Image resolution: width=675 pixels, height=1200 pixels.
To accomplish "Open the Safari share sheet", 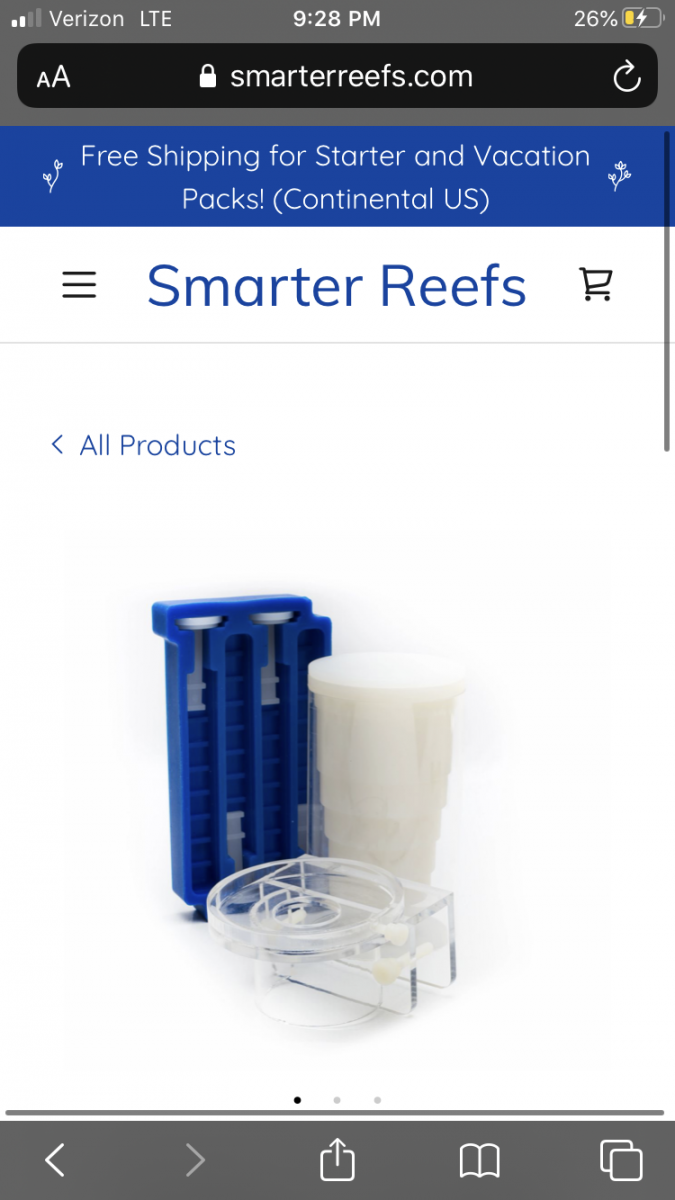I will pos(337,1158).
